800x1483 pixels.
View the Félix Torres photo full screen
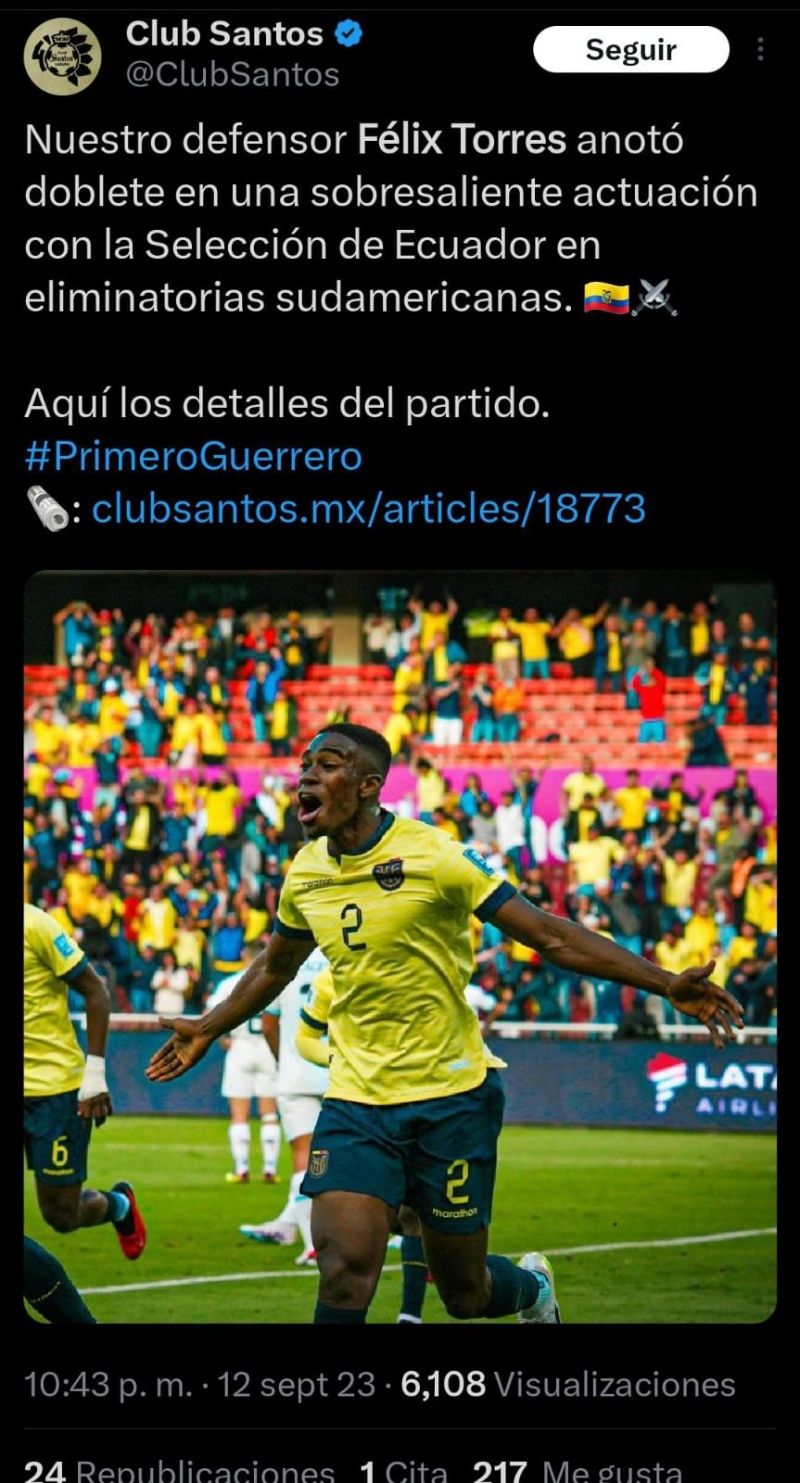pyautogui.click(x=400, y=946)
